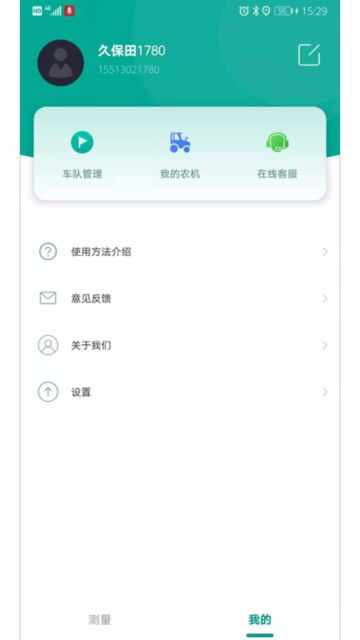The image size is (360, 640).
Task: Open the profile avatar picture
Action: (x=60, y=62)
